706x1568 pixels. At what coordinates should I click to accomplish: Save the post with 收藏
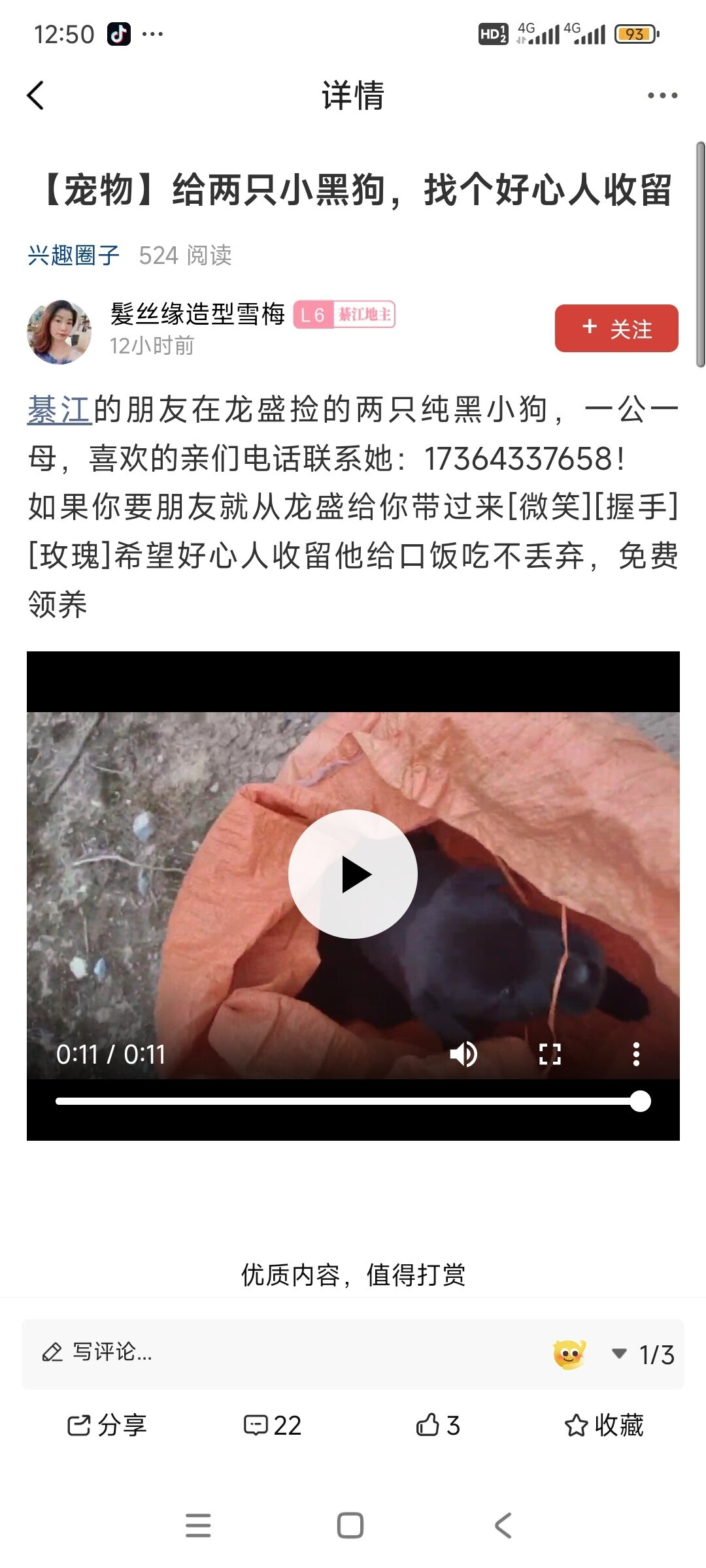604,1425
